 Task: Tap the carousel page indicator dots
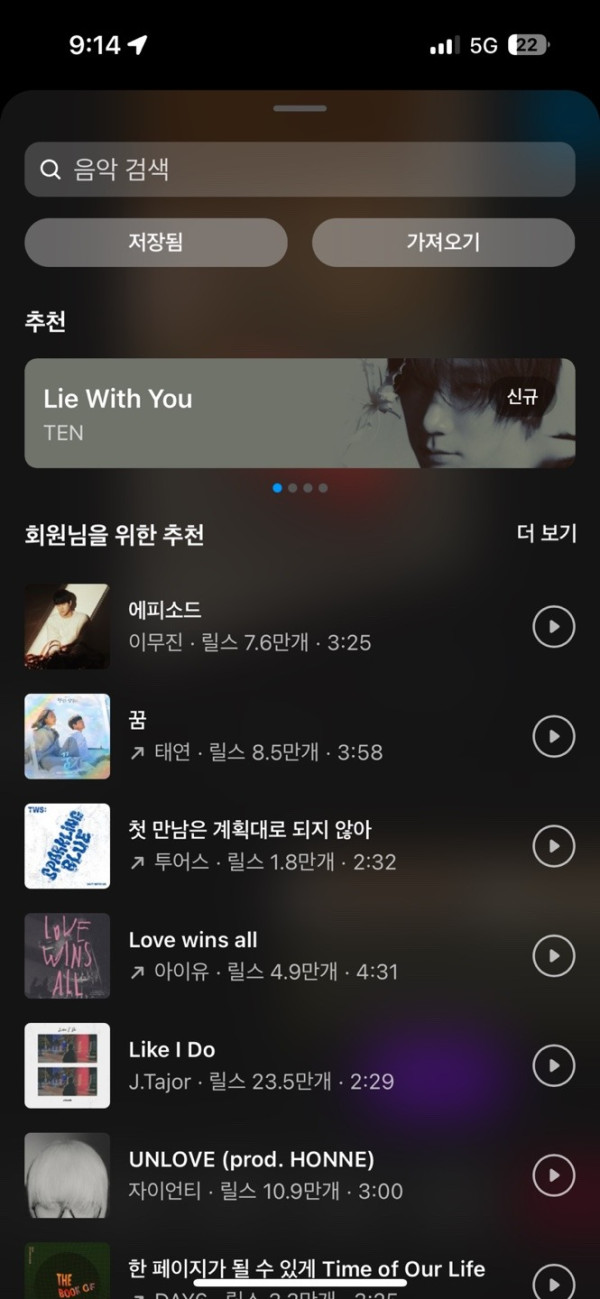click(300, 488)
